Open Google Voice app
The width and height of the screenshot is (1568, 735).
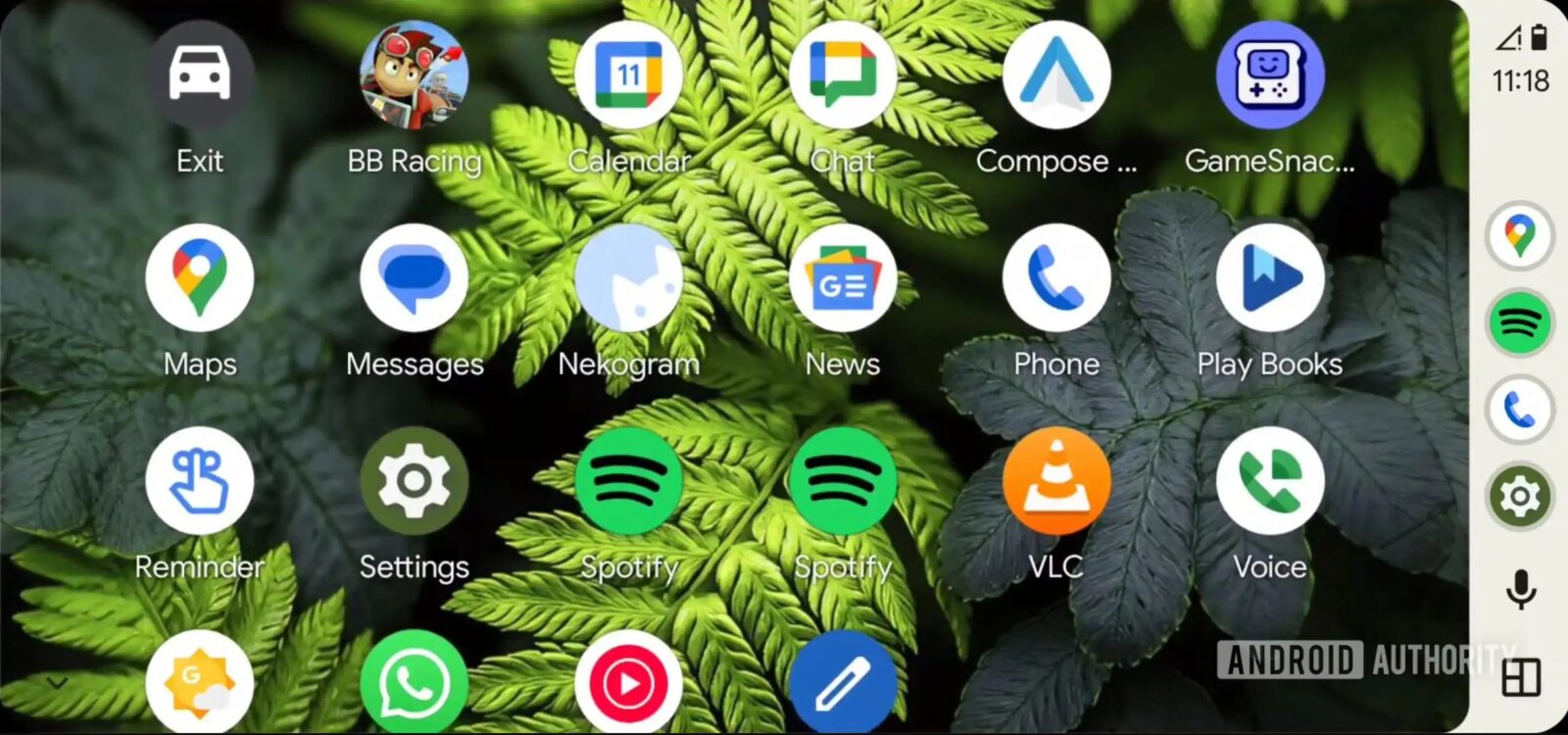point(1270,481)
